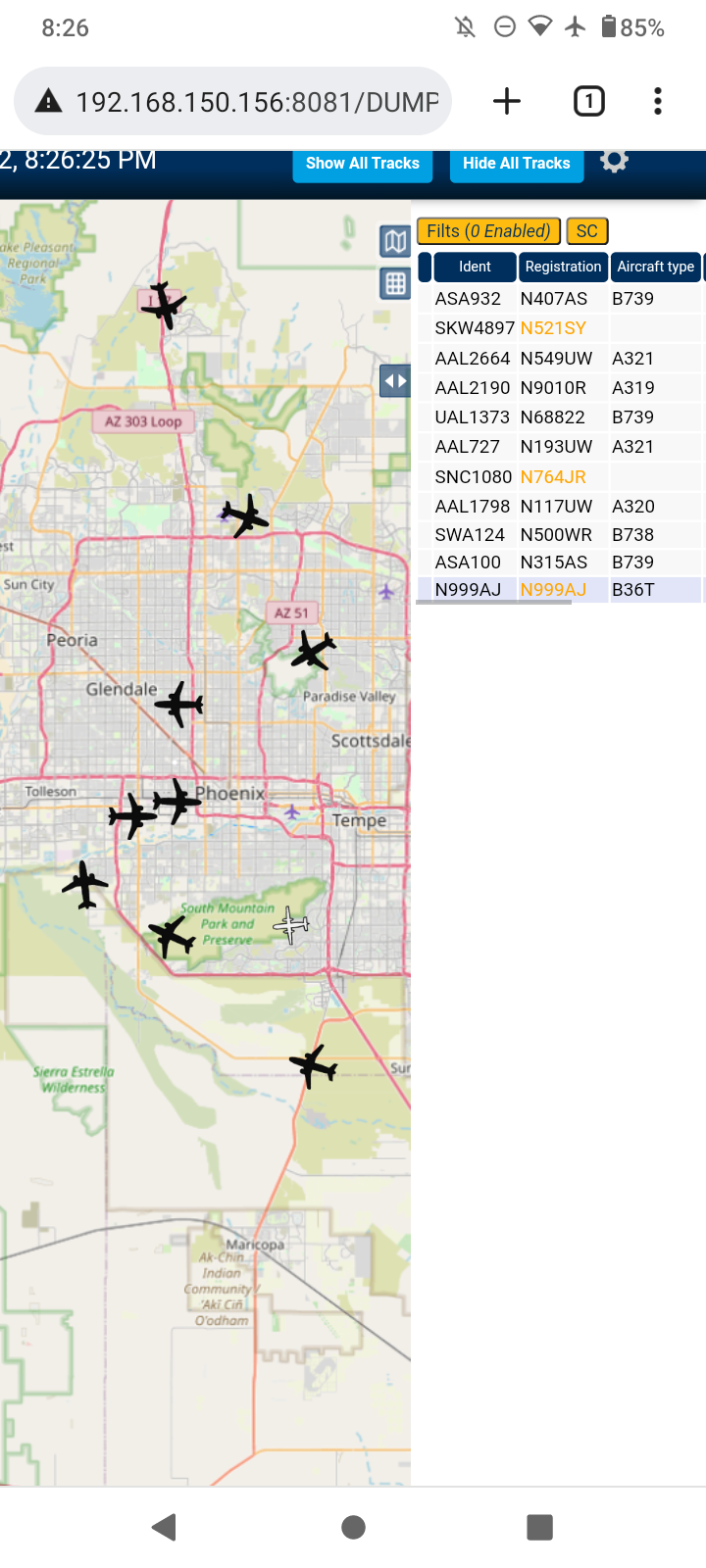Tap the SC button
Image resolution: width=706 pixels, height=1568 pixels.
click(587, 231)
